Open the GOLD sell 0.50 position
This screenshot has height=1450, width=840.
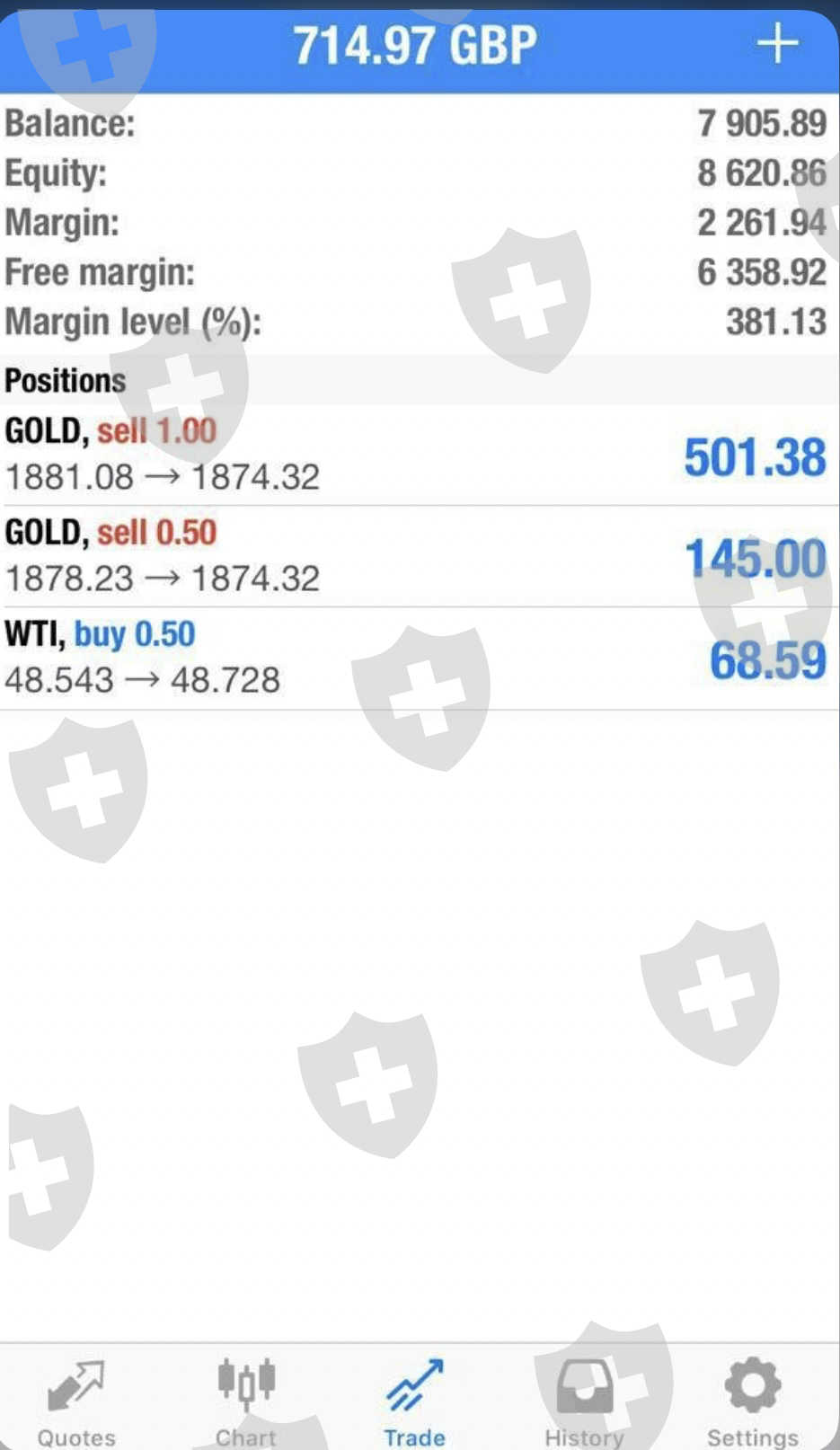tap(420, 556)
